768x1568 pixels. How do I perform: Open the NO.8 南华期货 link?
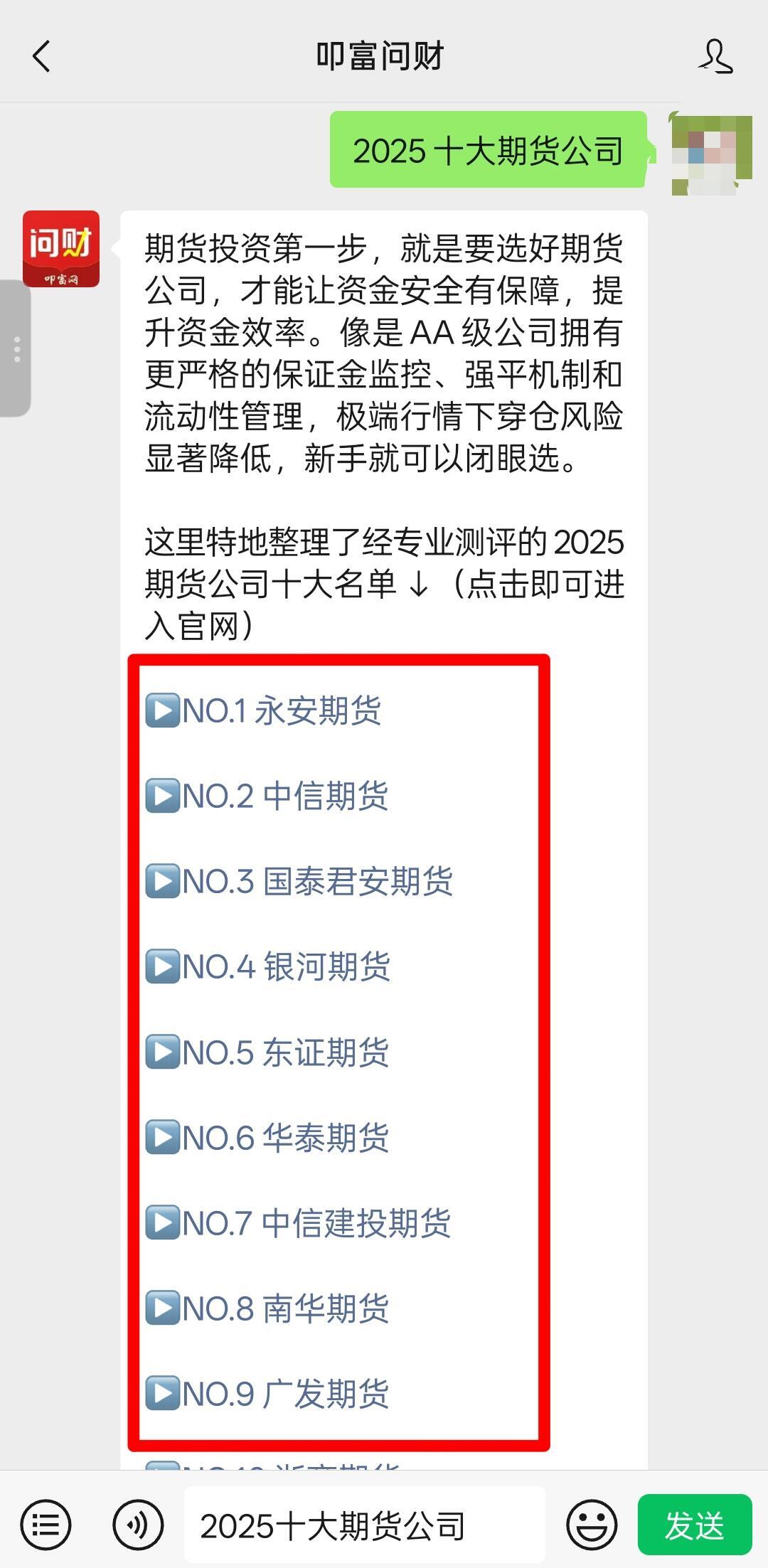tap(267, 1308)
